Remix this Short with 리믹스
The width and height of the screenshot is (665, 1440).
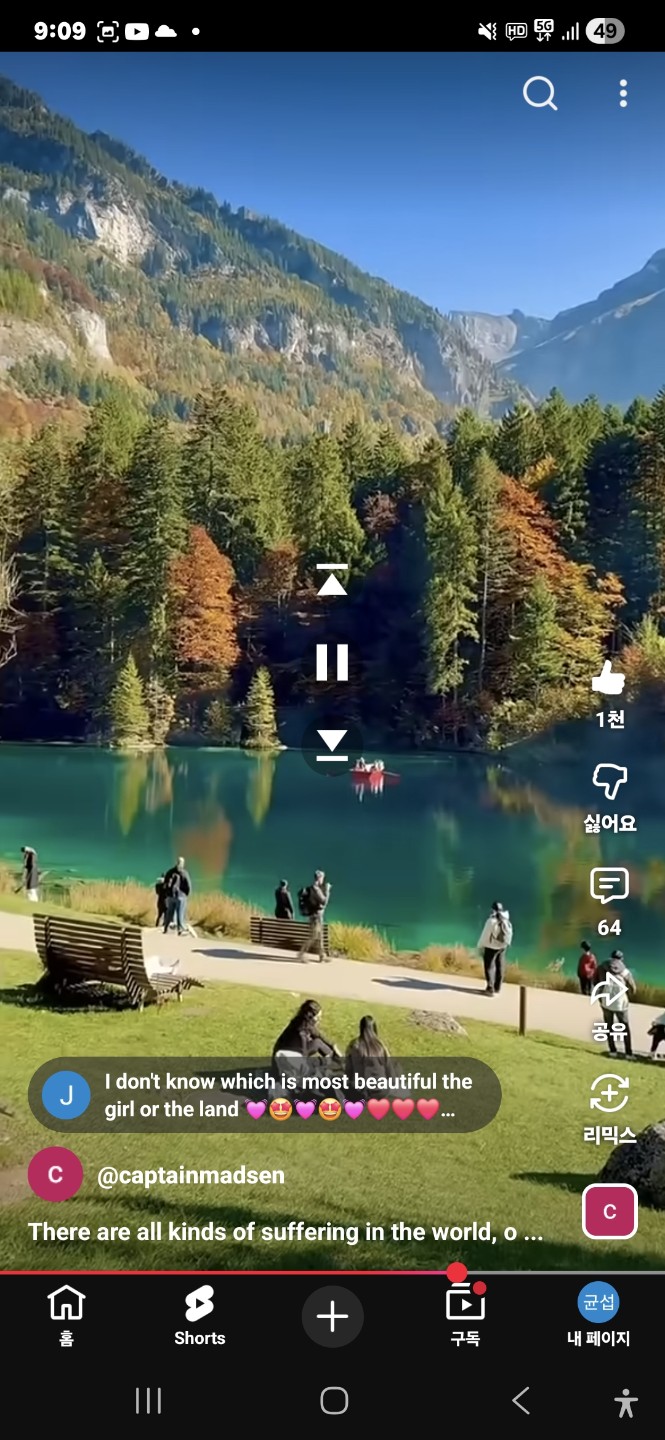(x=609, y=1096)
